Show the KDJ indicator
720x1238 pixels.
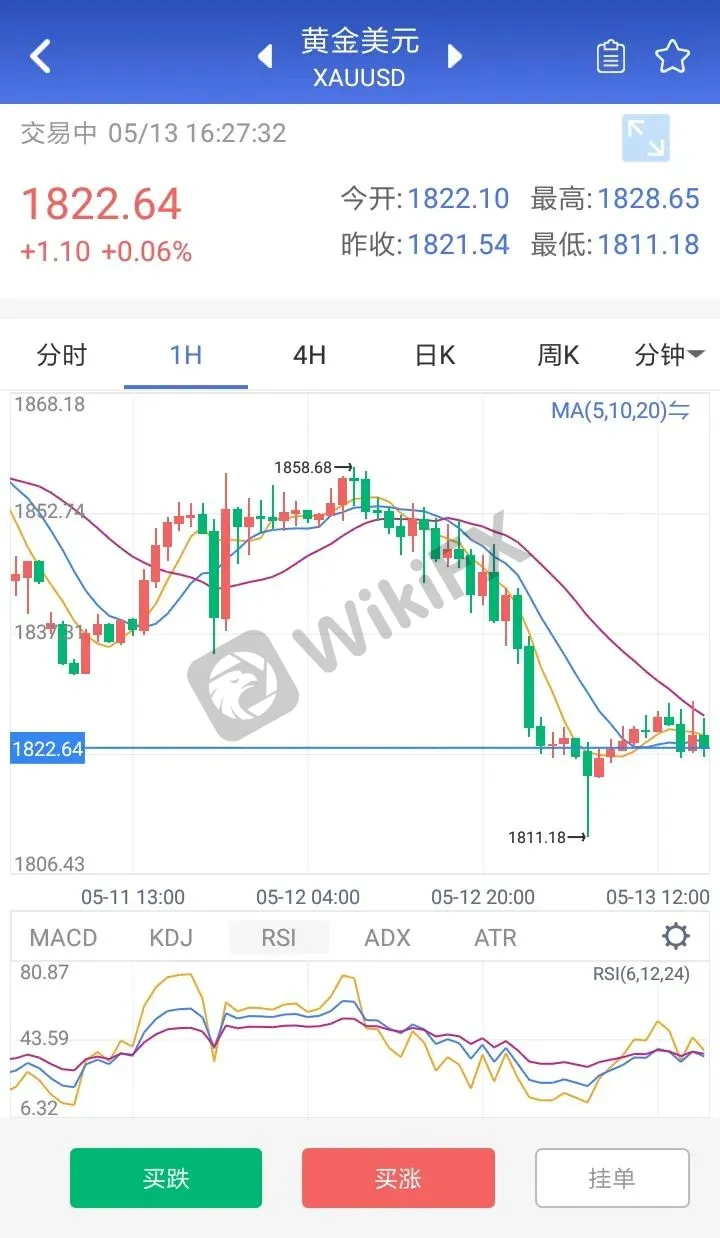coord(171,937)
